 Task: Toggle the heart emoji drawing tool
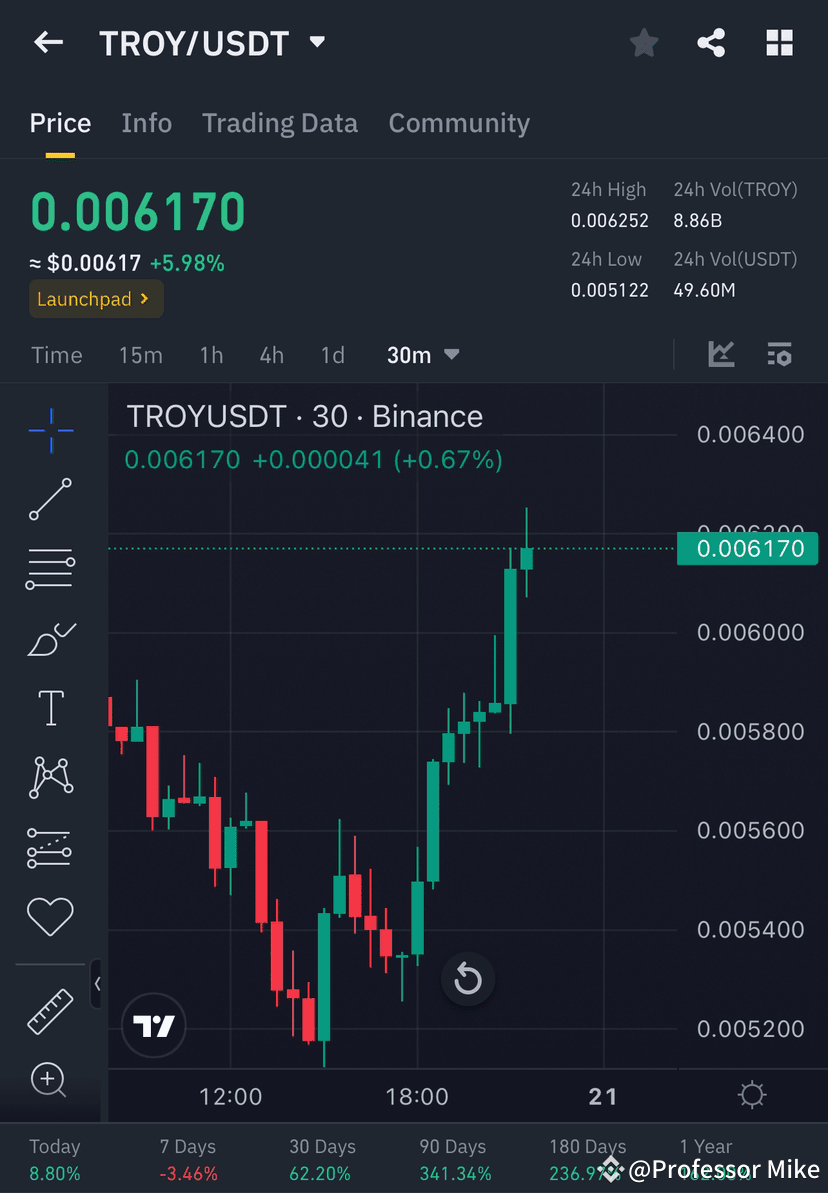tap(49, 916)
